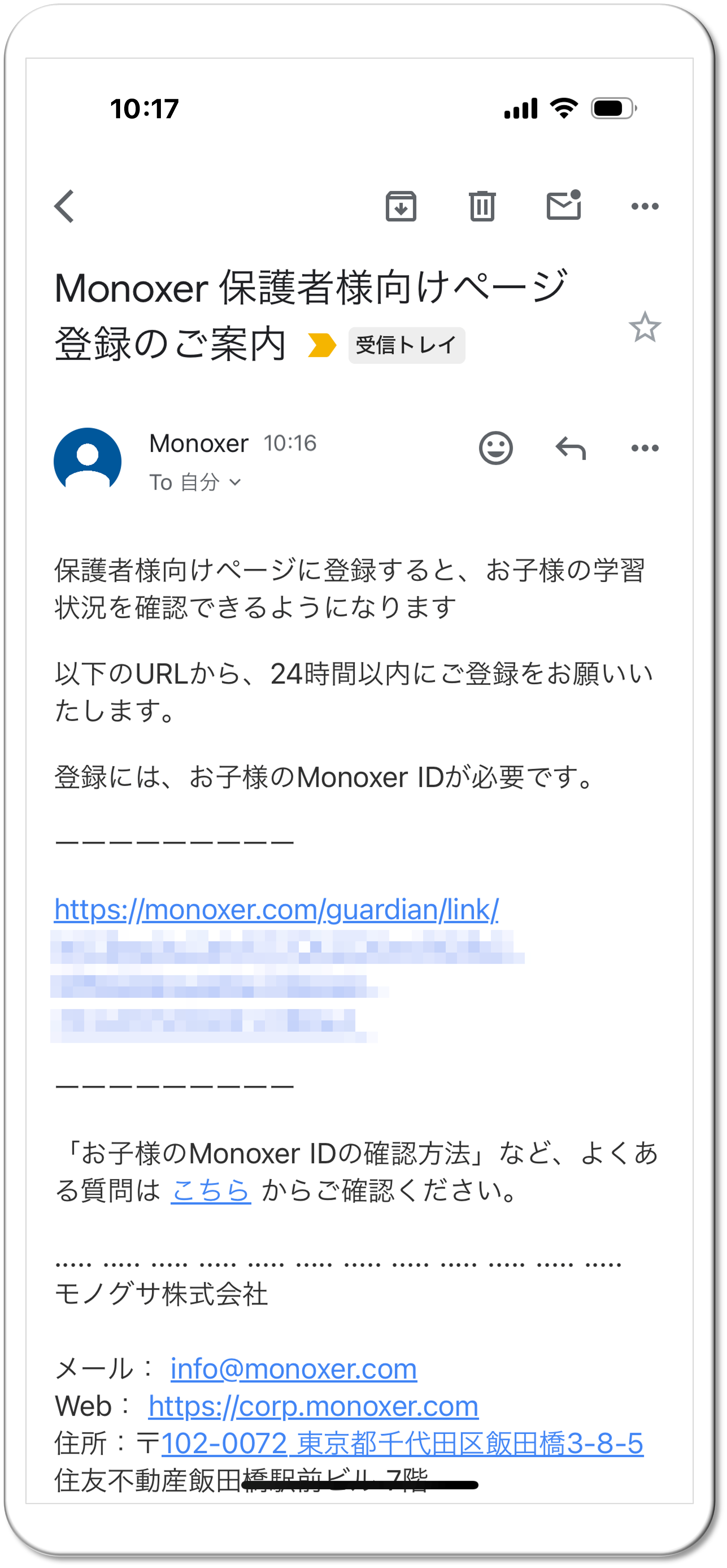This screenshot has height=1568, width=727.
Task: Archive this Monoxer email
Action: pos(401,206)
